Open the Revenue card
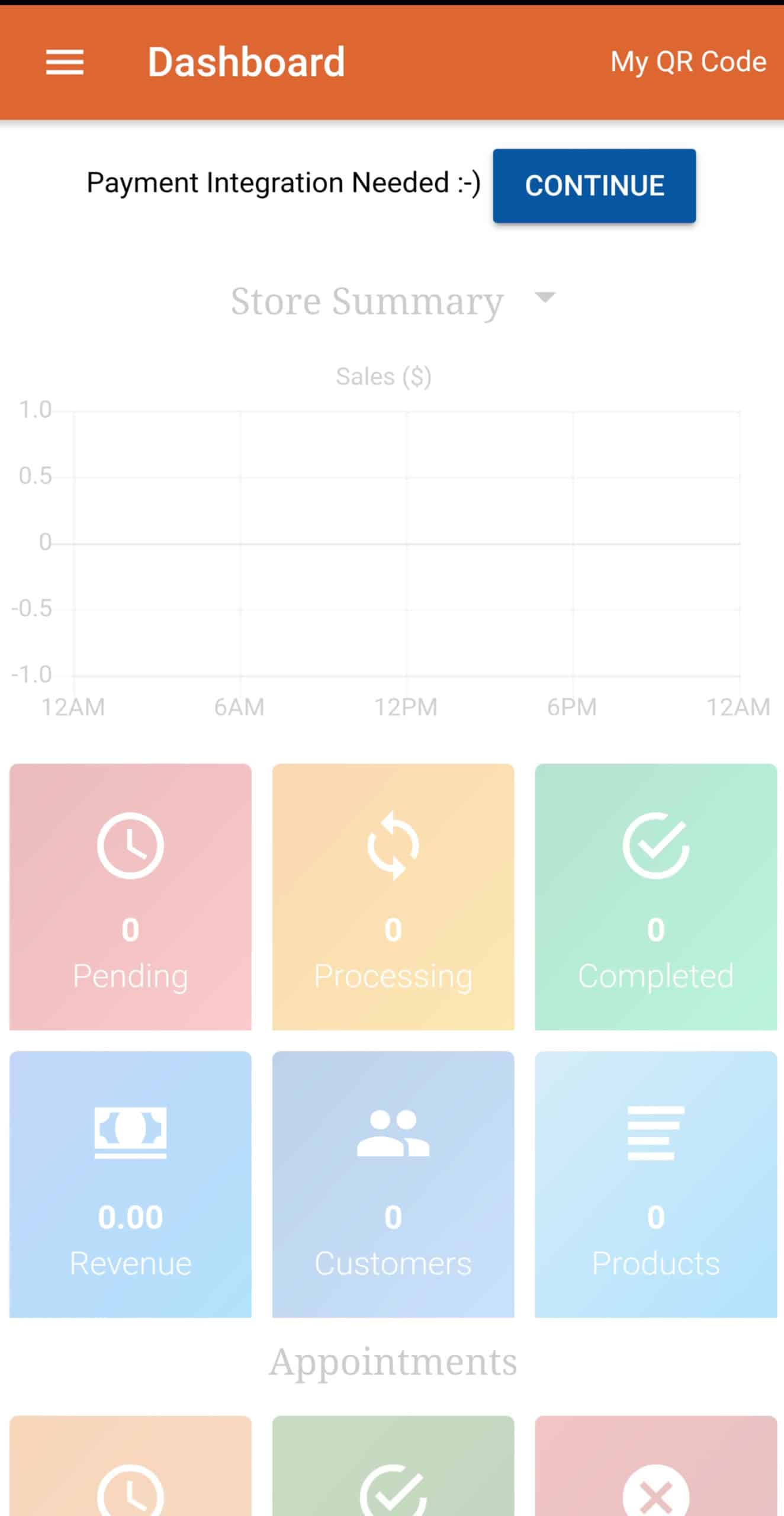784x1516 pixels. pos(130,1184)
